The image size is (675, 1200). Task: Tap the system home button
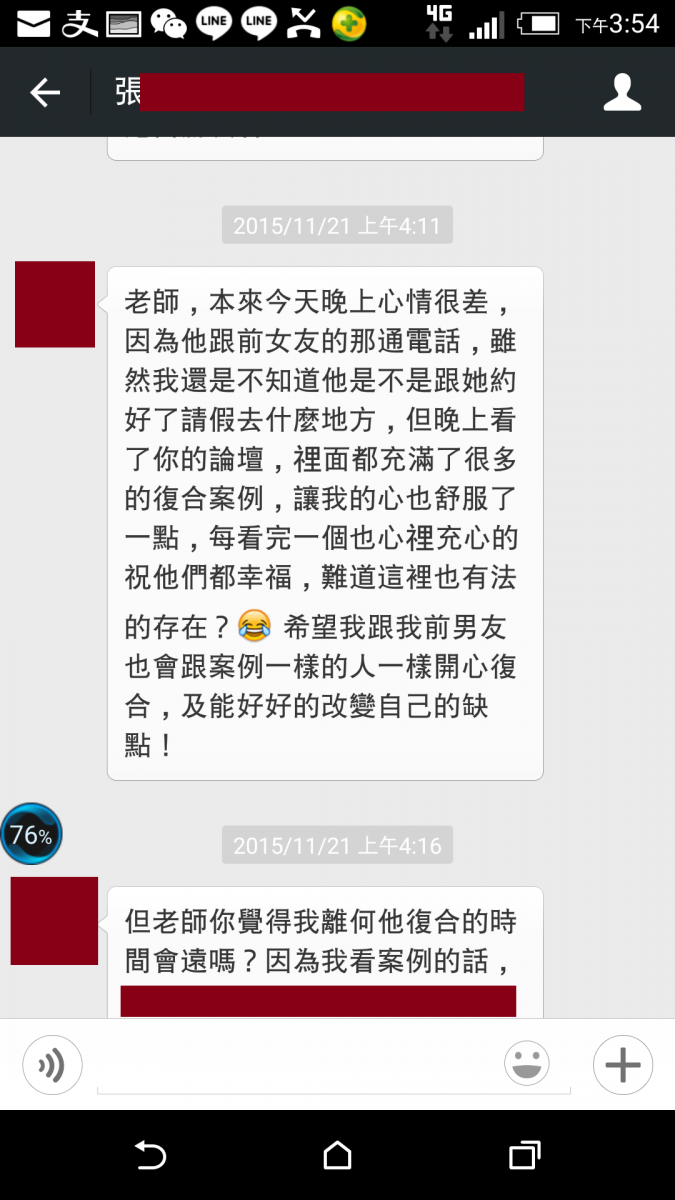click(337, 1156)
